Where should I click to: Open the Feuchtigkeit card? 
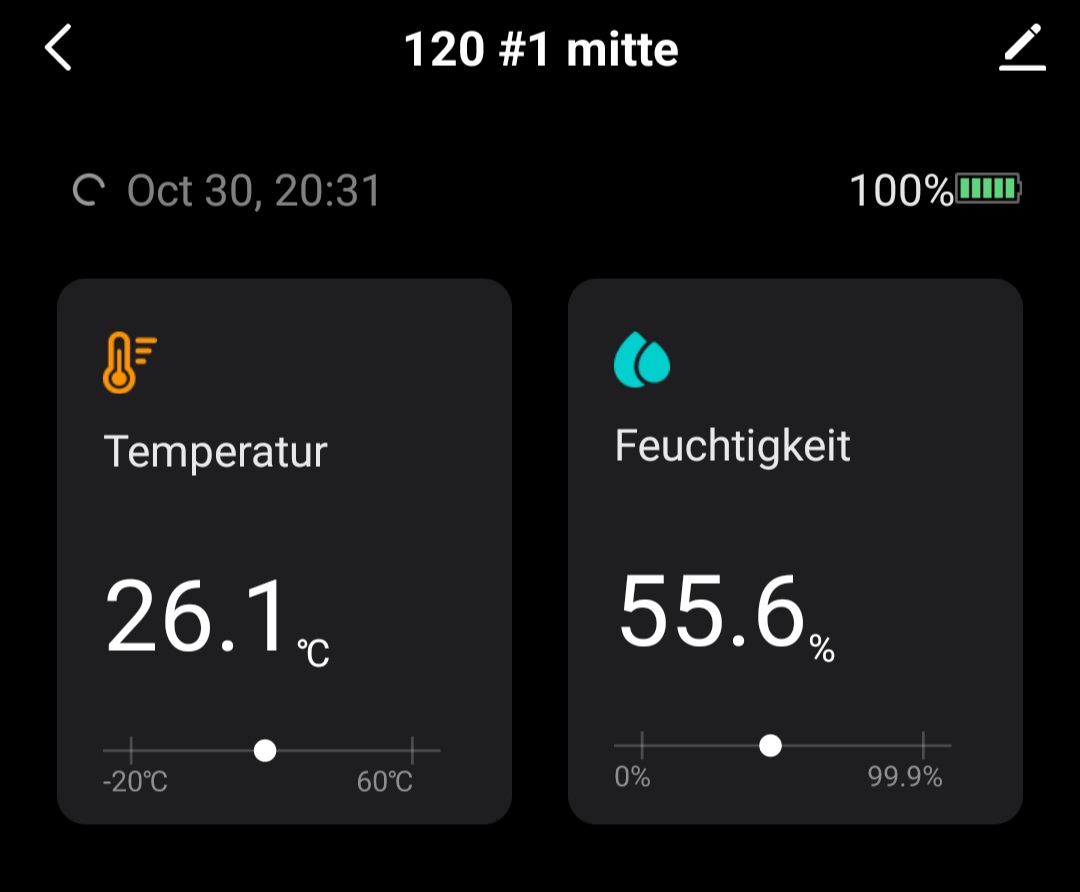795,550
